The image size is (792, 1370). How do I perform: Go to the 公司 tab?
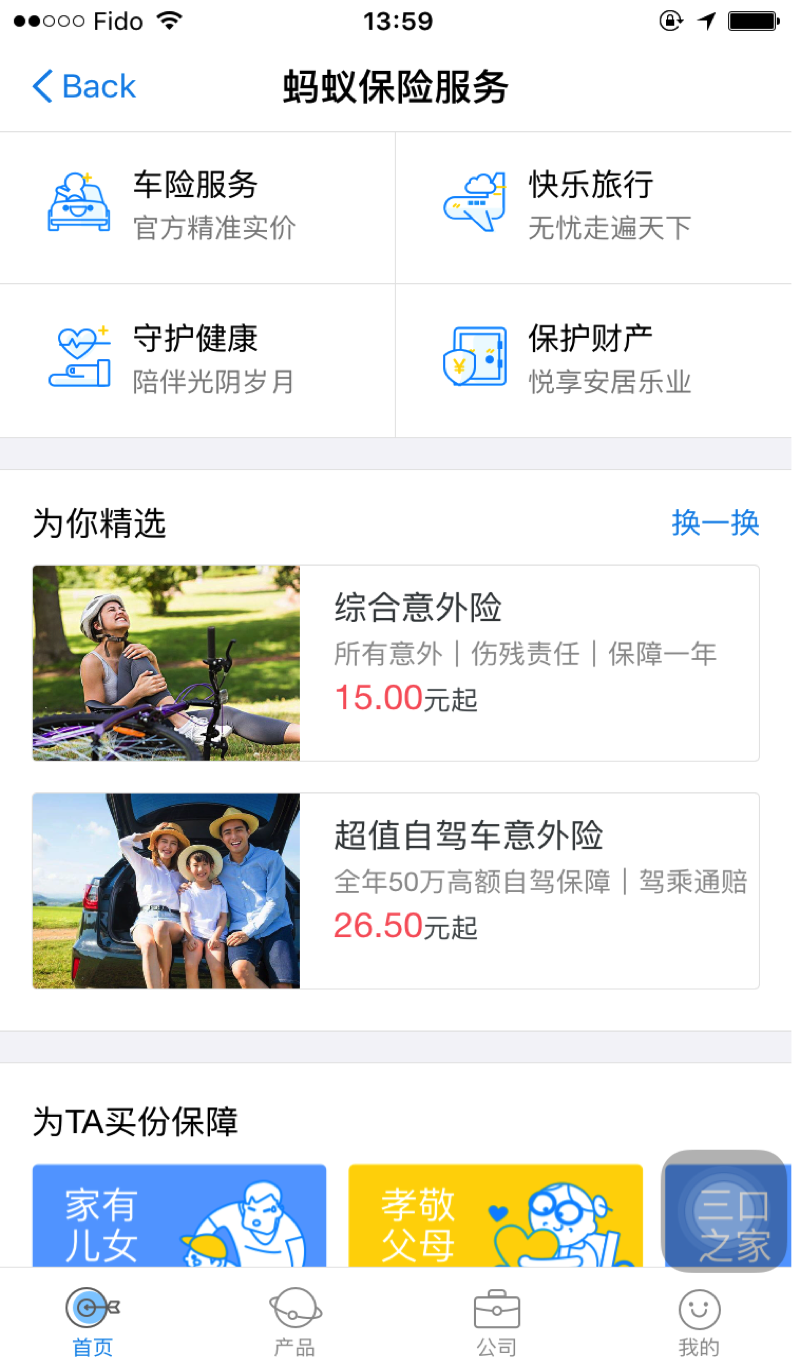497,1322
